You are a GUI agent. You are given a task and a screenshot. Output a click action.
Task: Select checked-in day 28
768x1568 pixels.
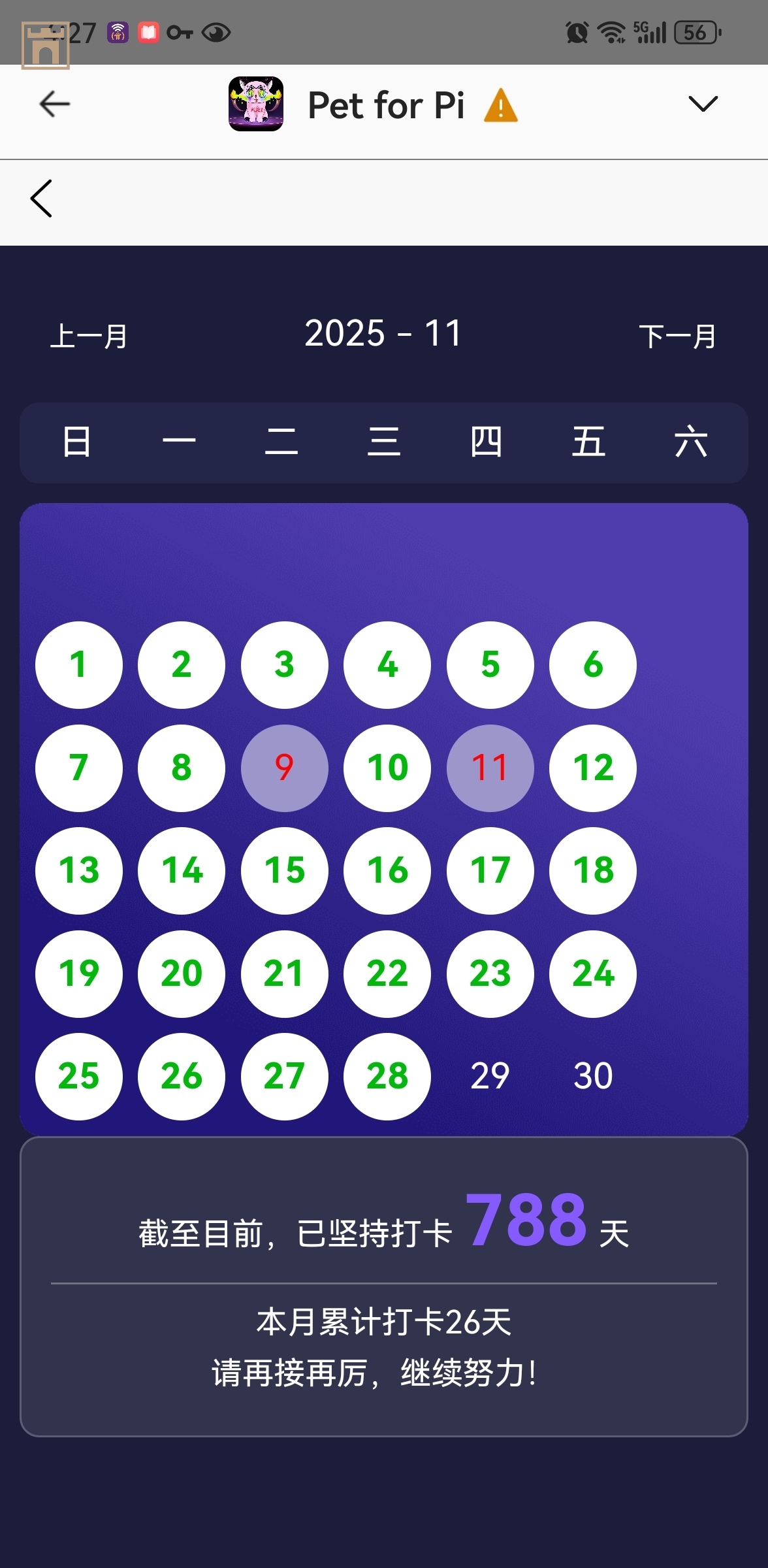[387, 1076]
